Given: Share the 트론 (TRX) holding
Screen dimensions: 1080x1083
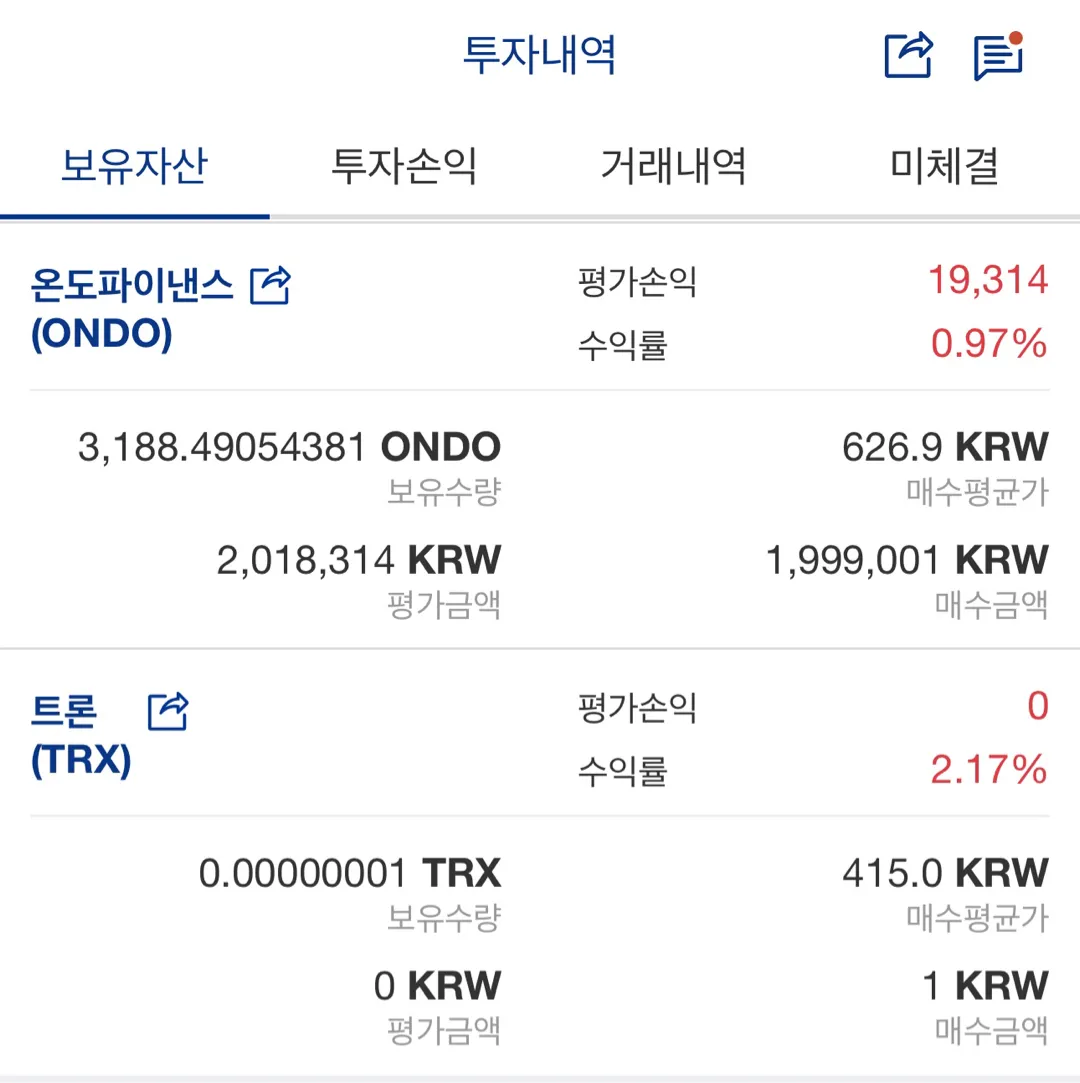Looking at the screenshot, I should (168, 712).
